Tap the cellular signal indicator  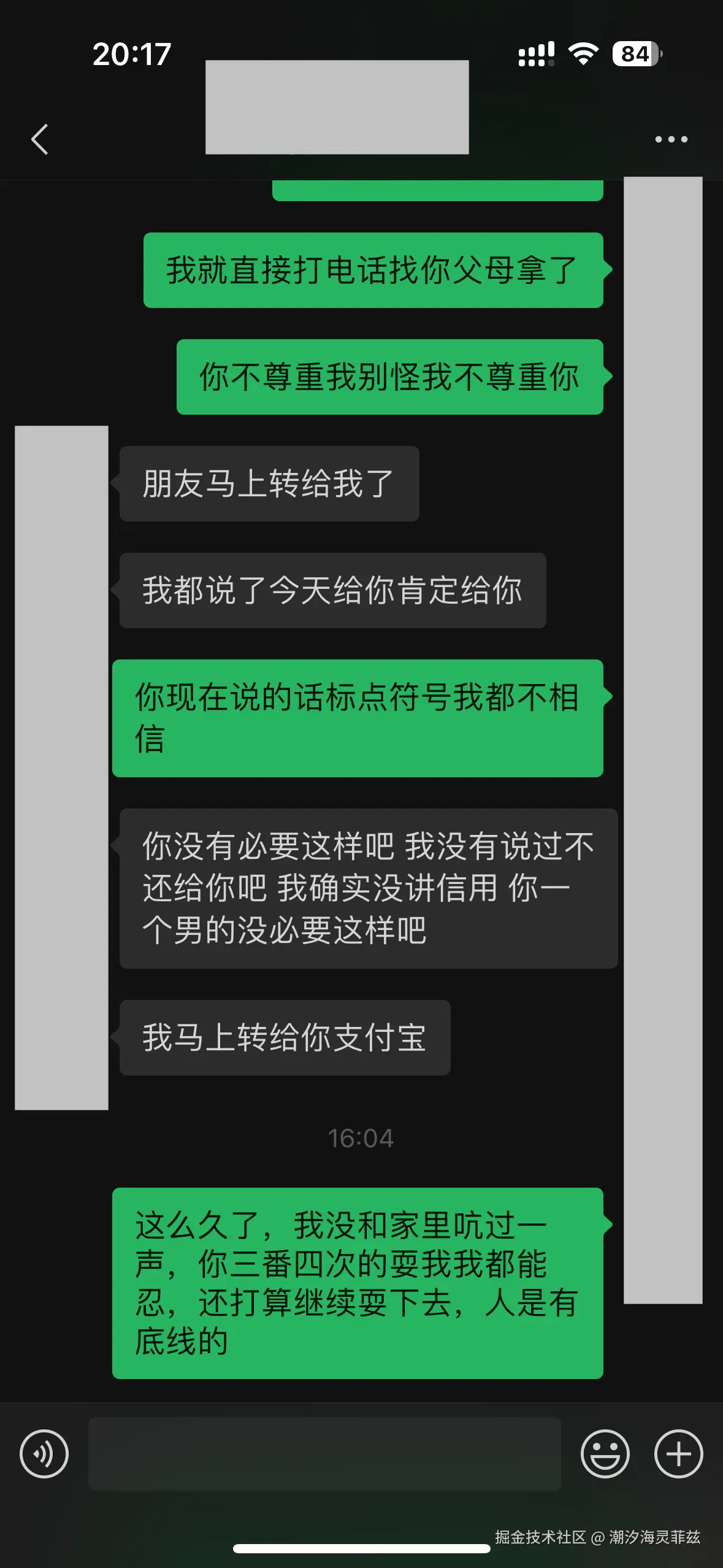[x=535, y=55]
